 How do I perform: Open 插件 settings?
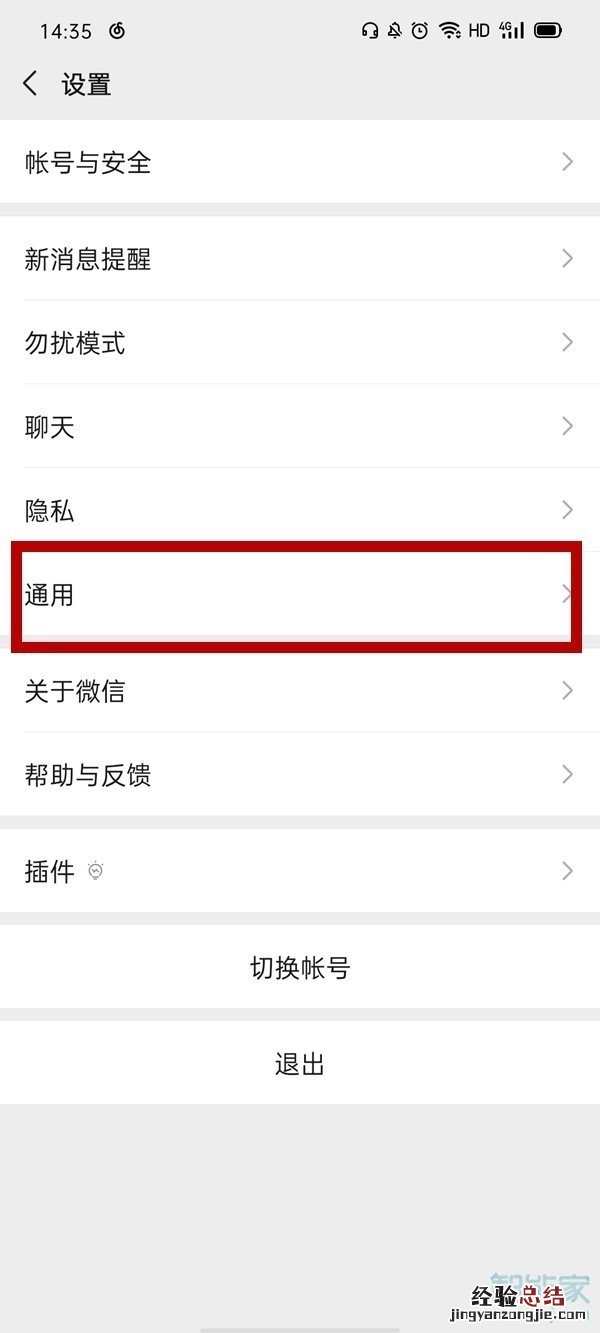coord(300,871)
